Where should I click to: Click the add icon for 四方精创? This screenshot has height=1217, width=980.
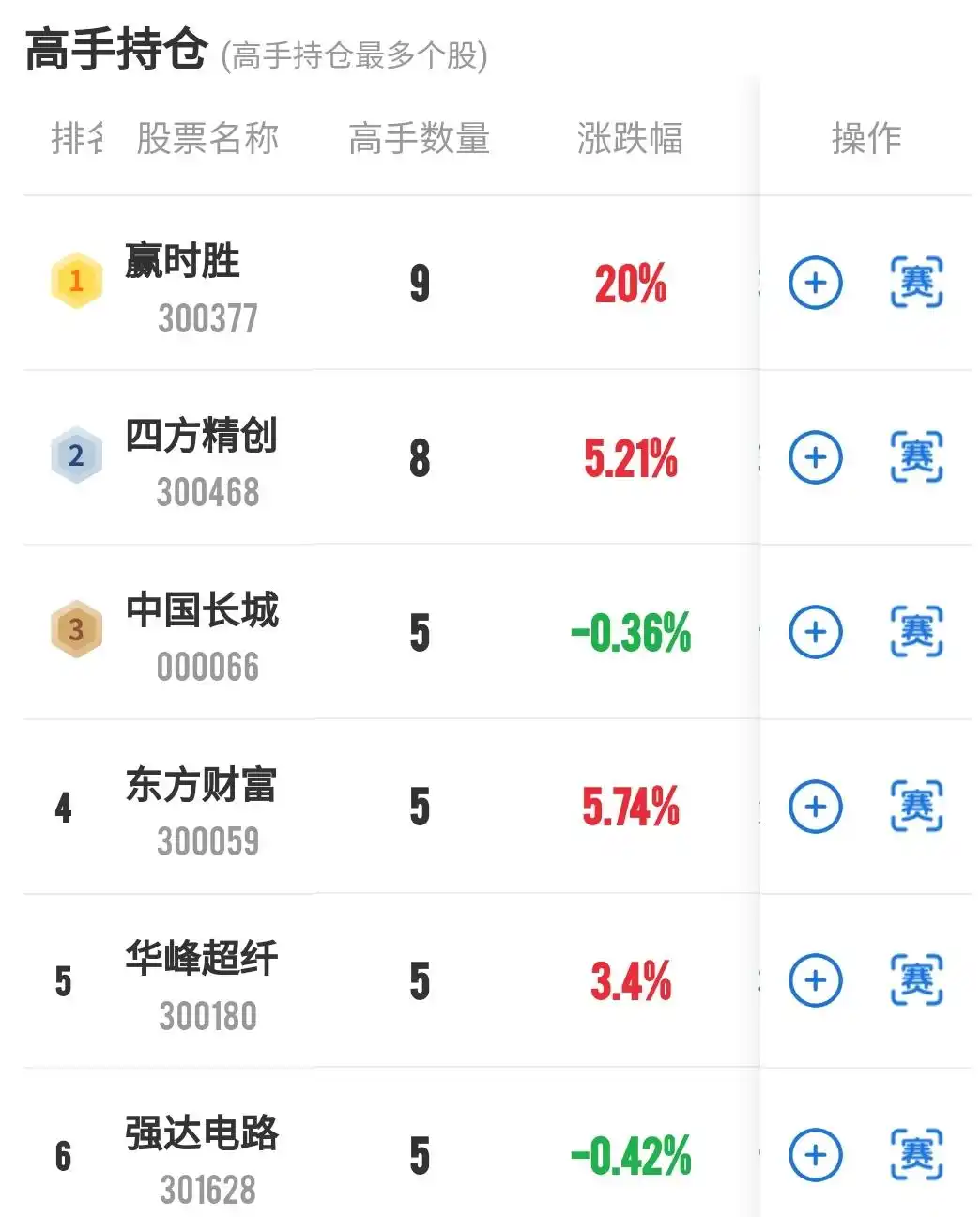(816, 457)
